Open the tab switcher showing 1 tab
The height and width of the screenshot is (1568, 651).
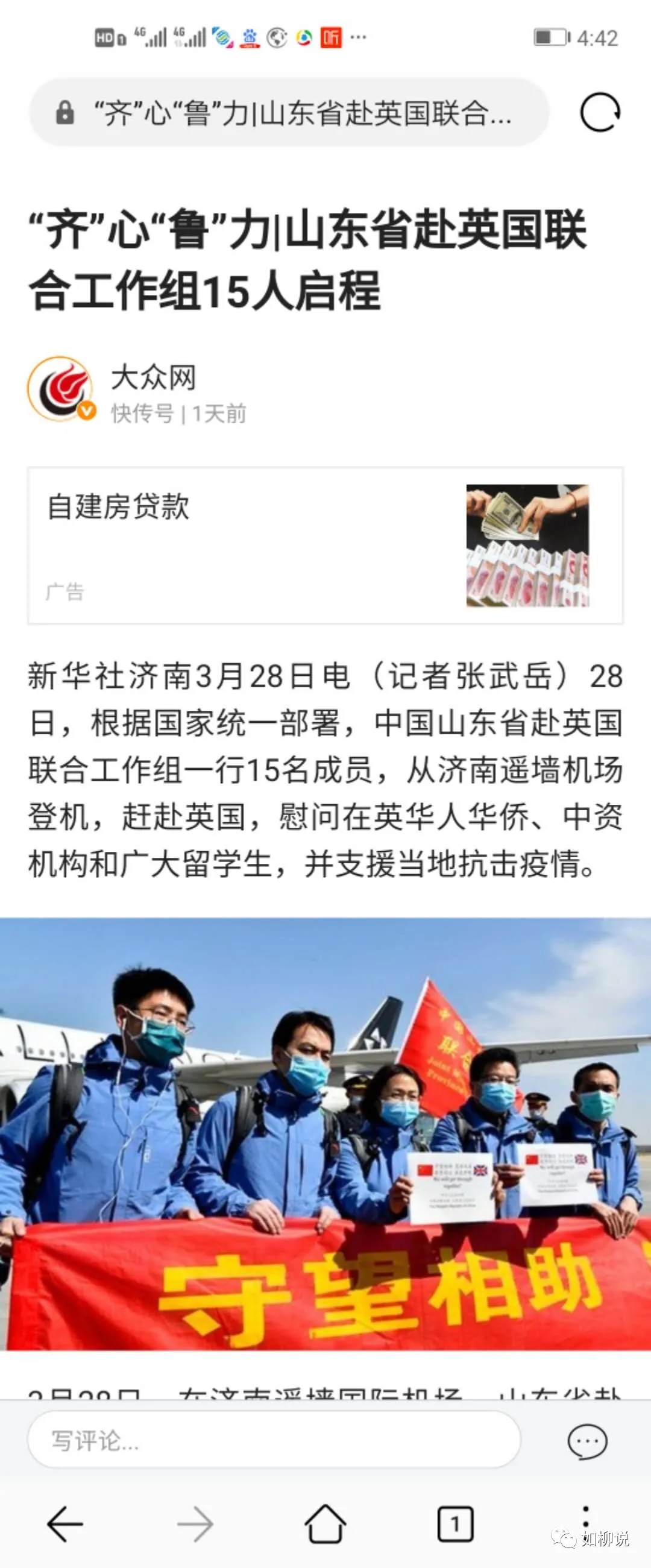455,1523
